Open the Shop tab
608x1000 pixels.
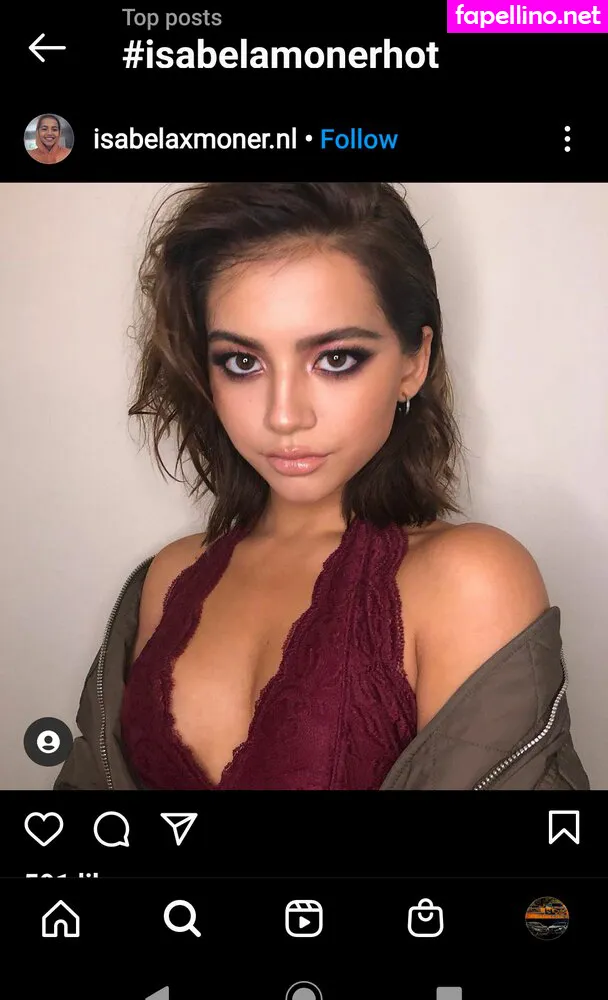425,918
